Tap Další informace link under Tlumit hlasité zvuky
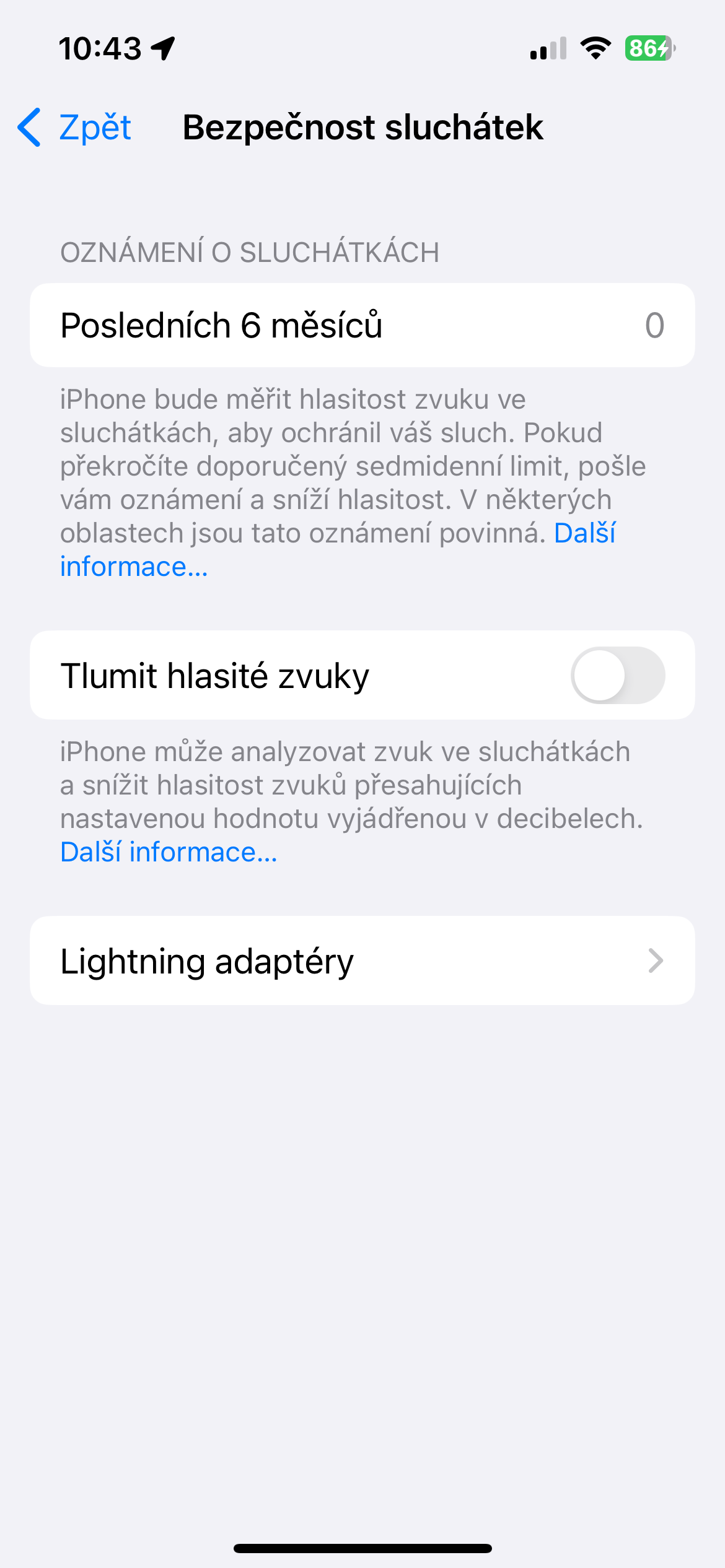Viewport: 725px width, 1568px height. click(169, 852)
